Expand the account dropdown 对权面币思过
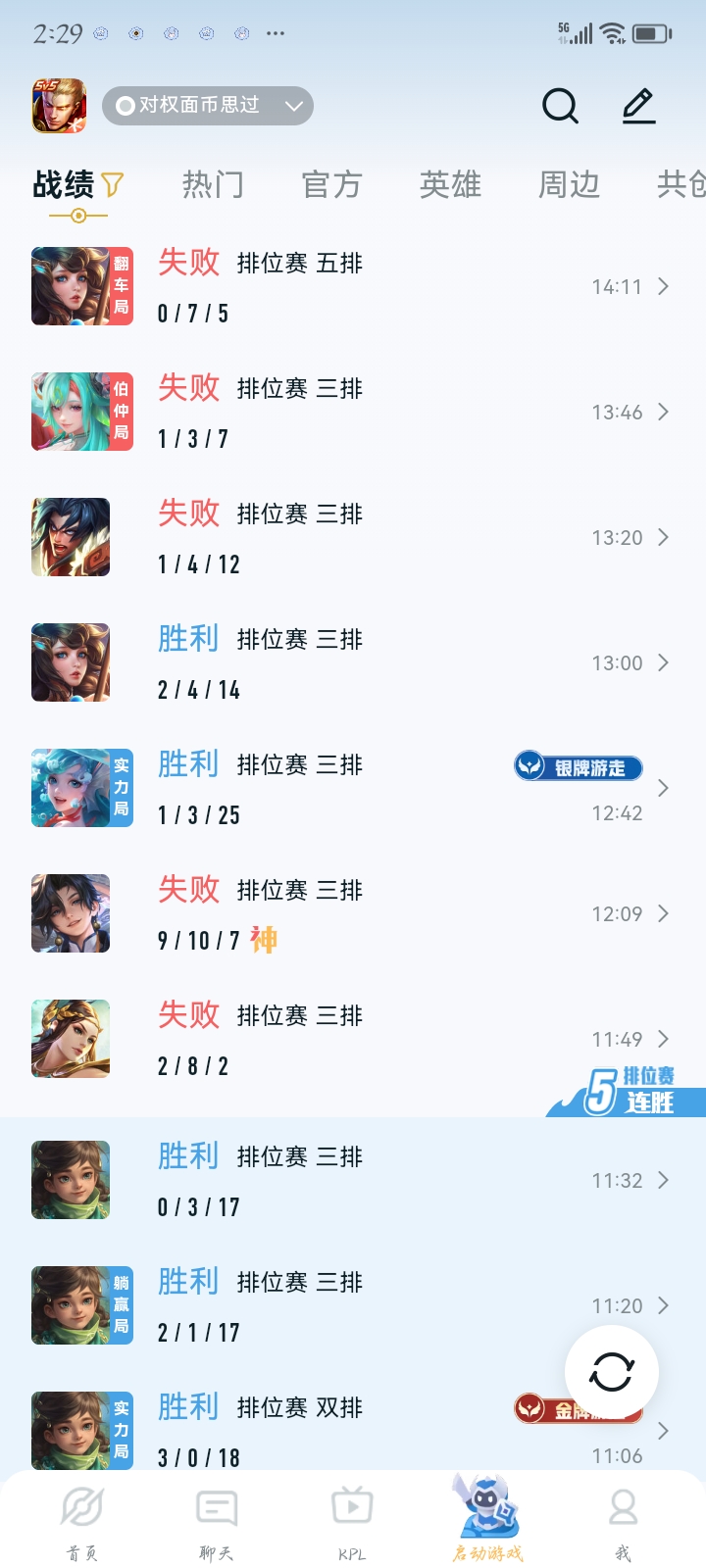706x1568 pixels. pos(208,106)
